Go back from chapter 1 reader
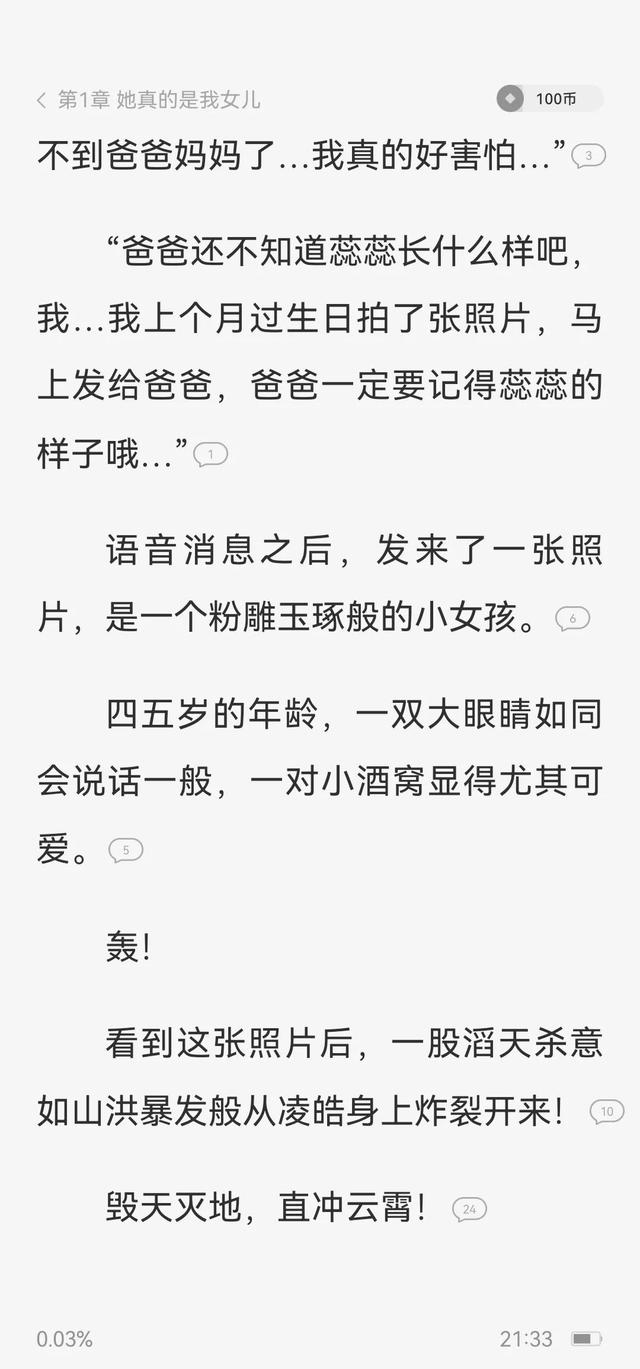The width and height of the screenshot is (640, 1369). coord(42,99)
